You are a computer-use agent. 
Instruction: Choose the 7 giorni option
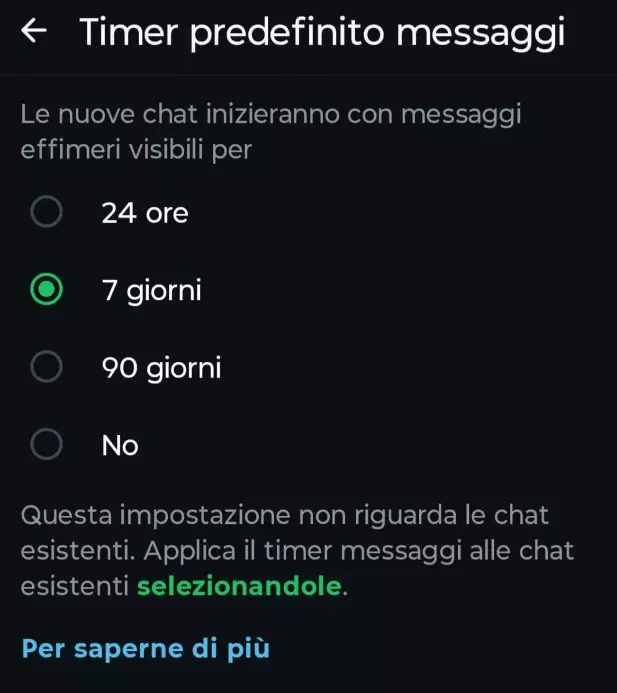(x=47, y=291)
